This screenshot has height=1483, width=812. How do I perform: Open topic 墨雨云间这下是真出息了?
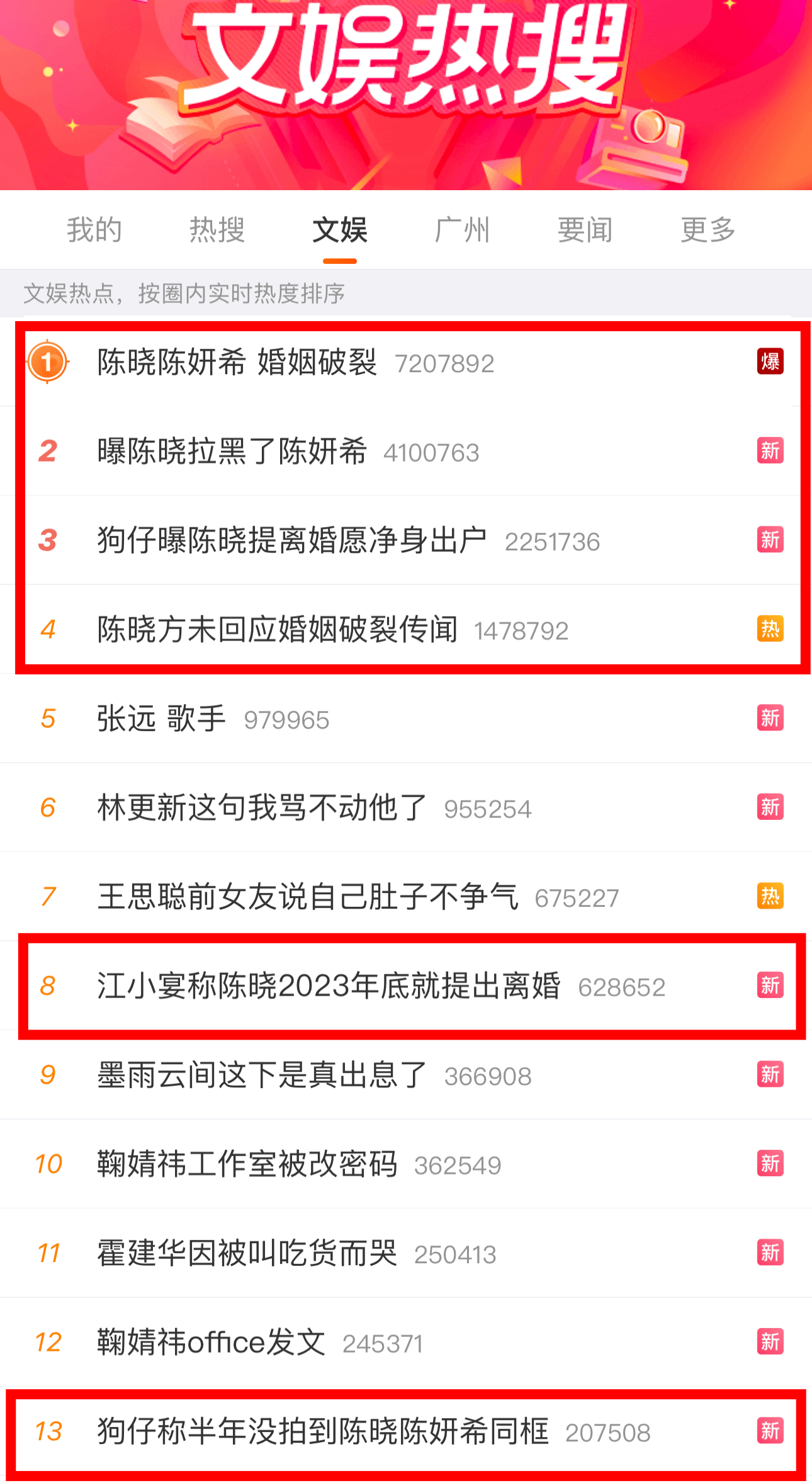262,1075
